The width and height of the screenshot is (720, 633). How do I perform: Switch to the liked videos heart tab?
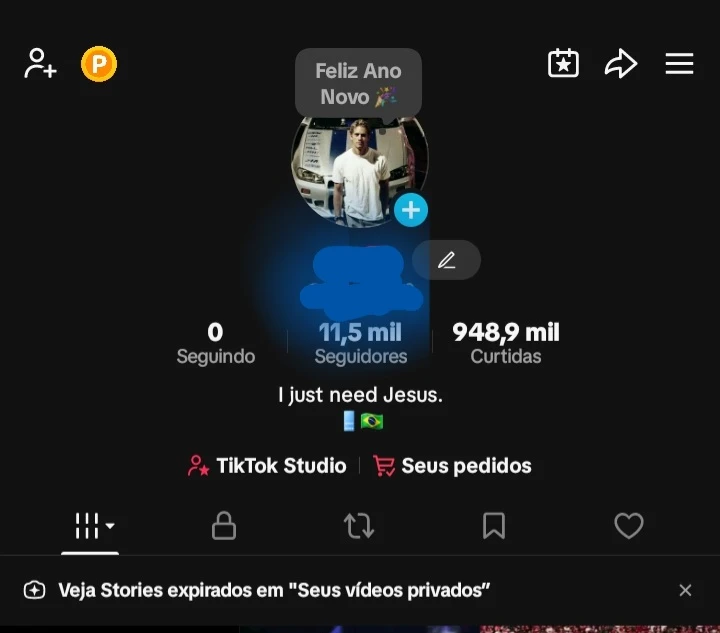coord(628,526)
